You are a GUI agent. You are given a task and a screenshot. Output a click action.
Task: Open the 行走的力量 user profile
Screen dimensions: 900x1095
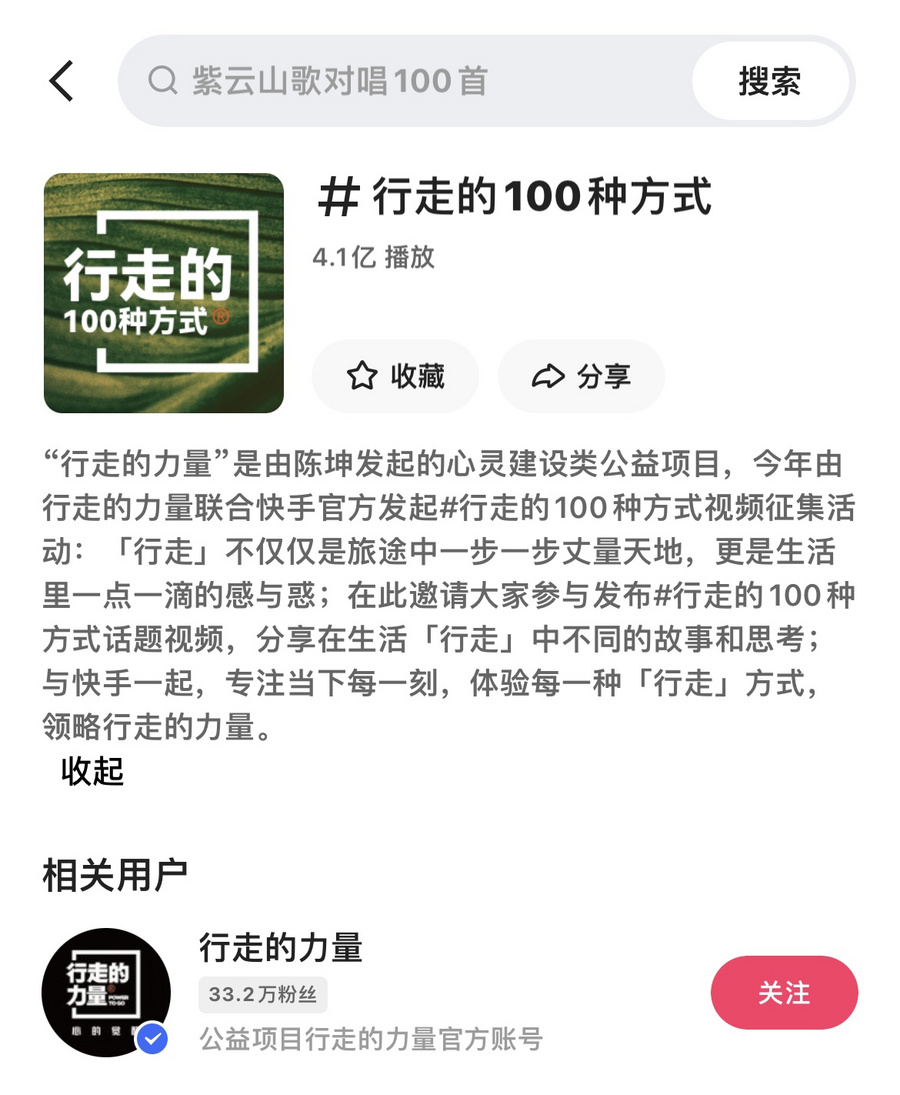click(x=280, y=947)
